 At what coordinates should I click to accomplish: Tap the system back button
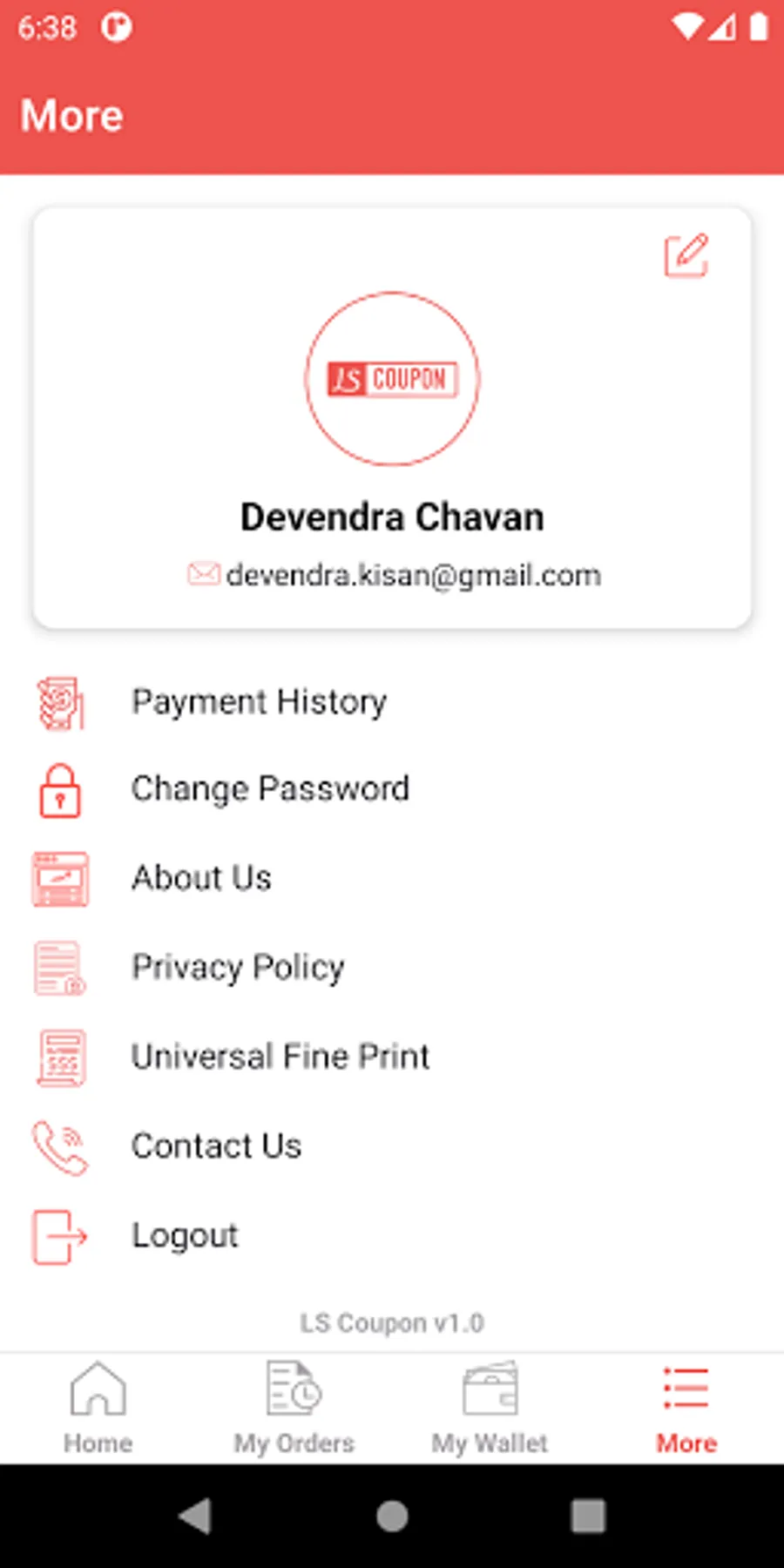pos(195,1516)
